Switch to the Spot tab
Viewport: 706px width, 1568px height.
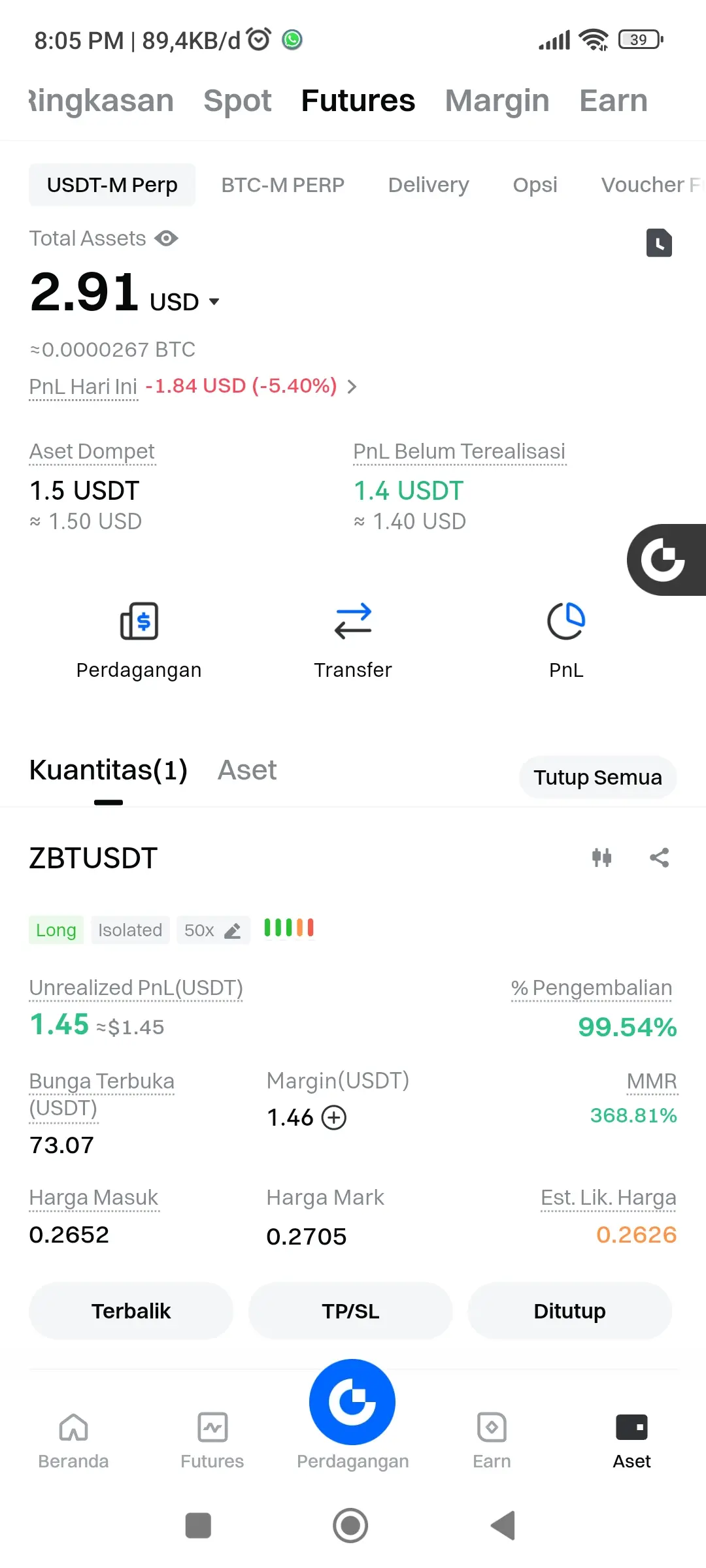(x=237, y=101)
